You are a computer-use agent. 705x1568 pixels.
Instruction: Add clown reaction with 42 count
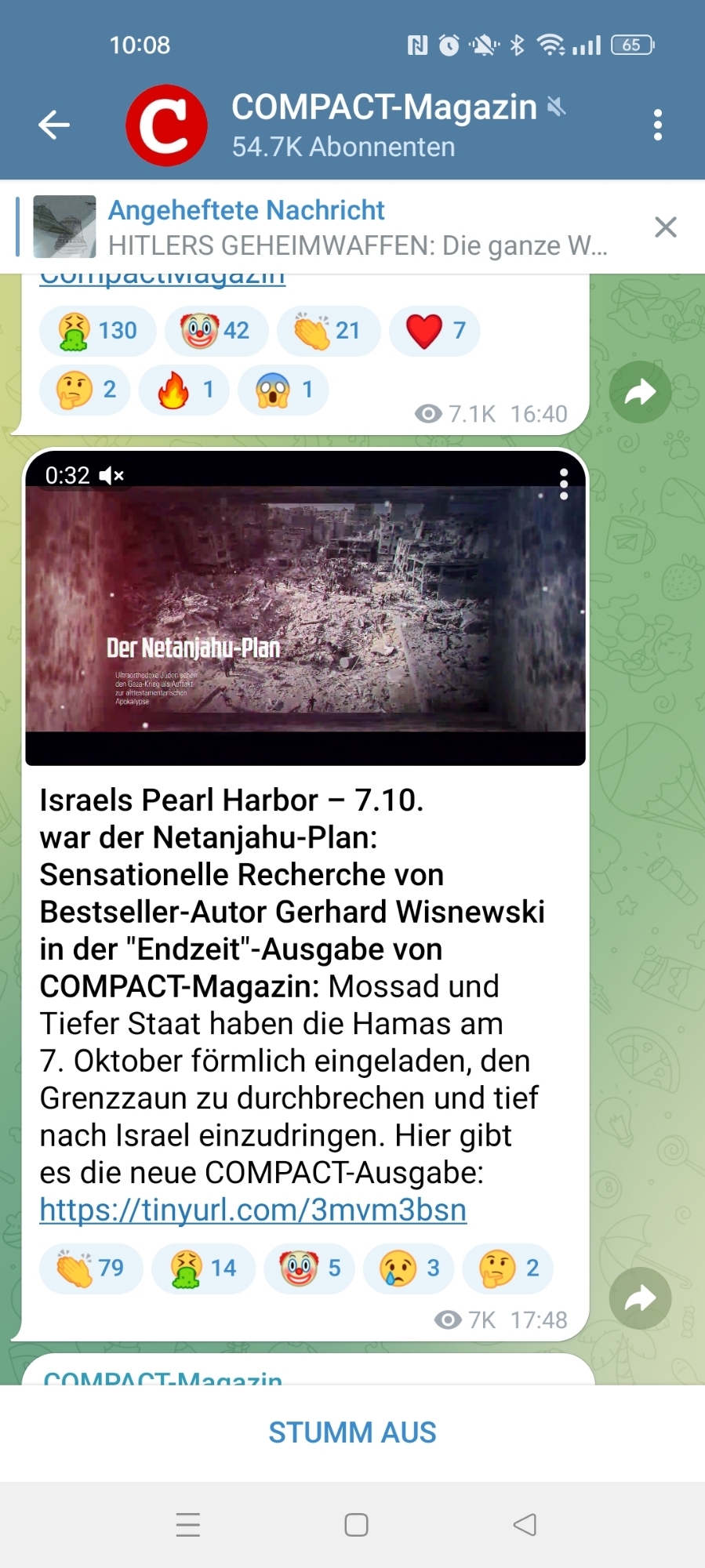coord(216,331)
